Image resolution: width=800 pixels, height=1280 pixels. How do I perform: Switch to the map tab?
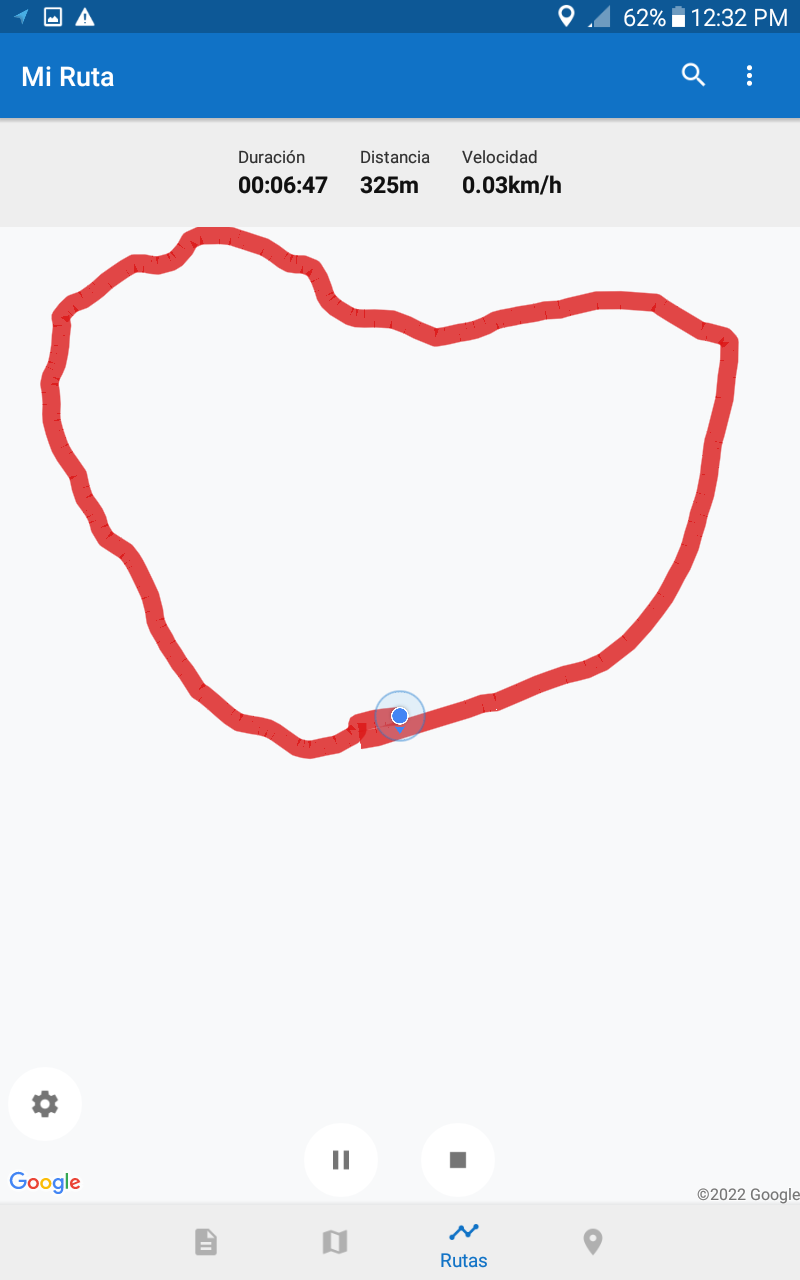(334, 1242)
